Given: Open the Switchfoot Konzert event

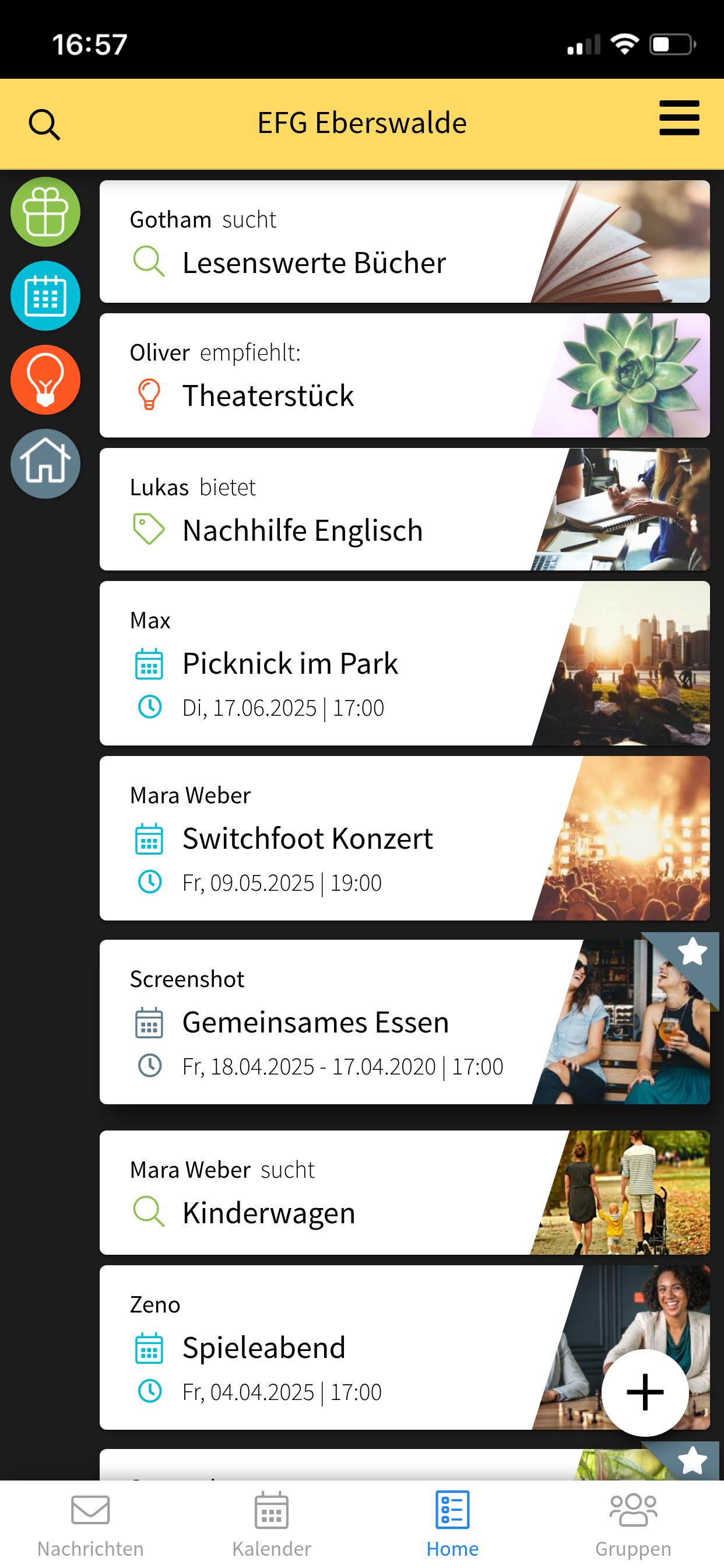Looking at the screenshot, I should pos(405,838).
